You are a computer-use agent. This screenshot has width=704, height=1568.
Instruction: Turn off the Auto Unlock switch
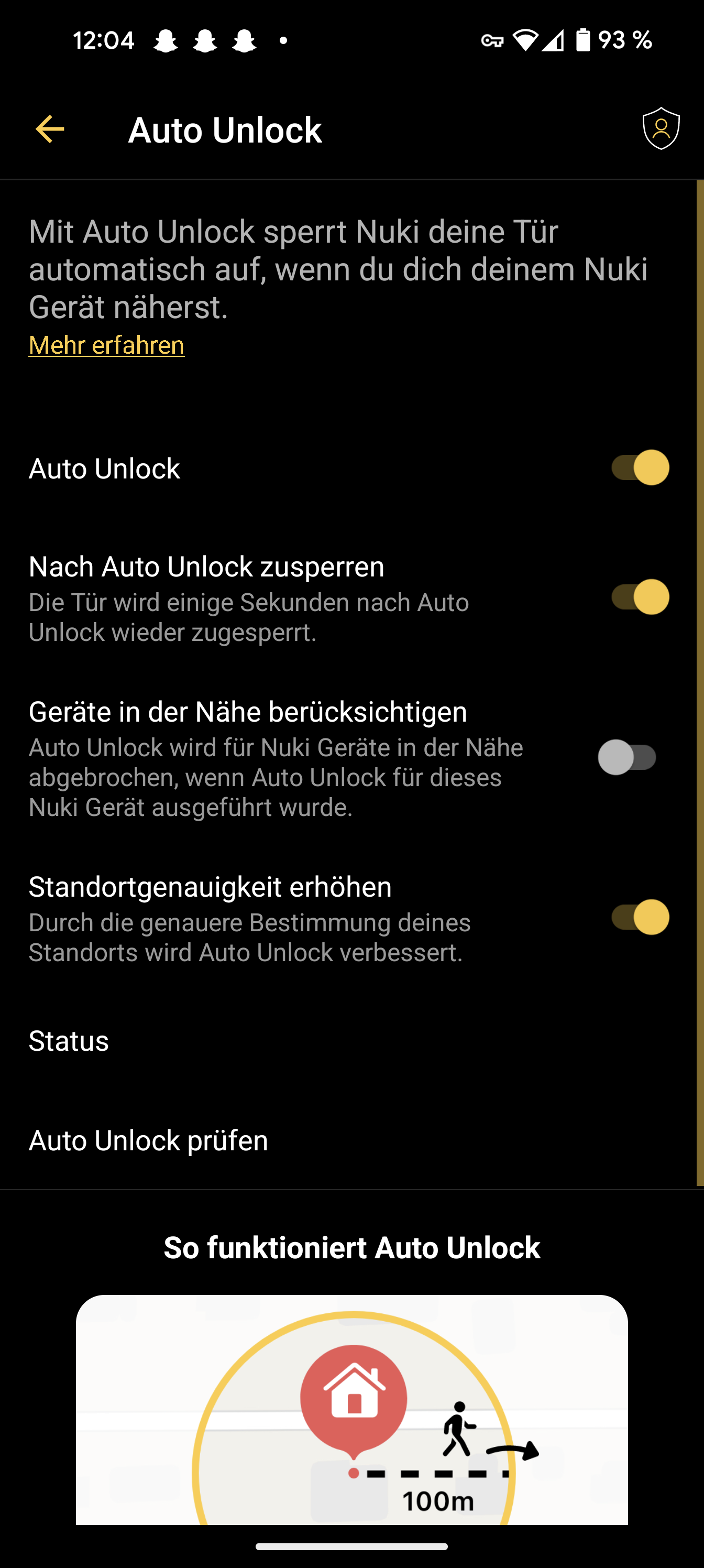tap(640, 467)
